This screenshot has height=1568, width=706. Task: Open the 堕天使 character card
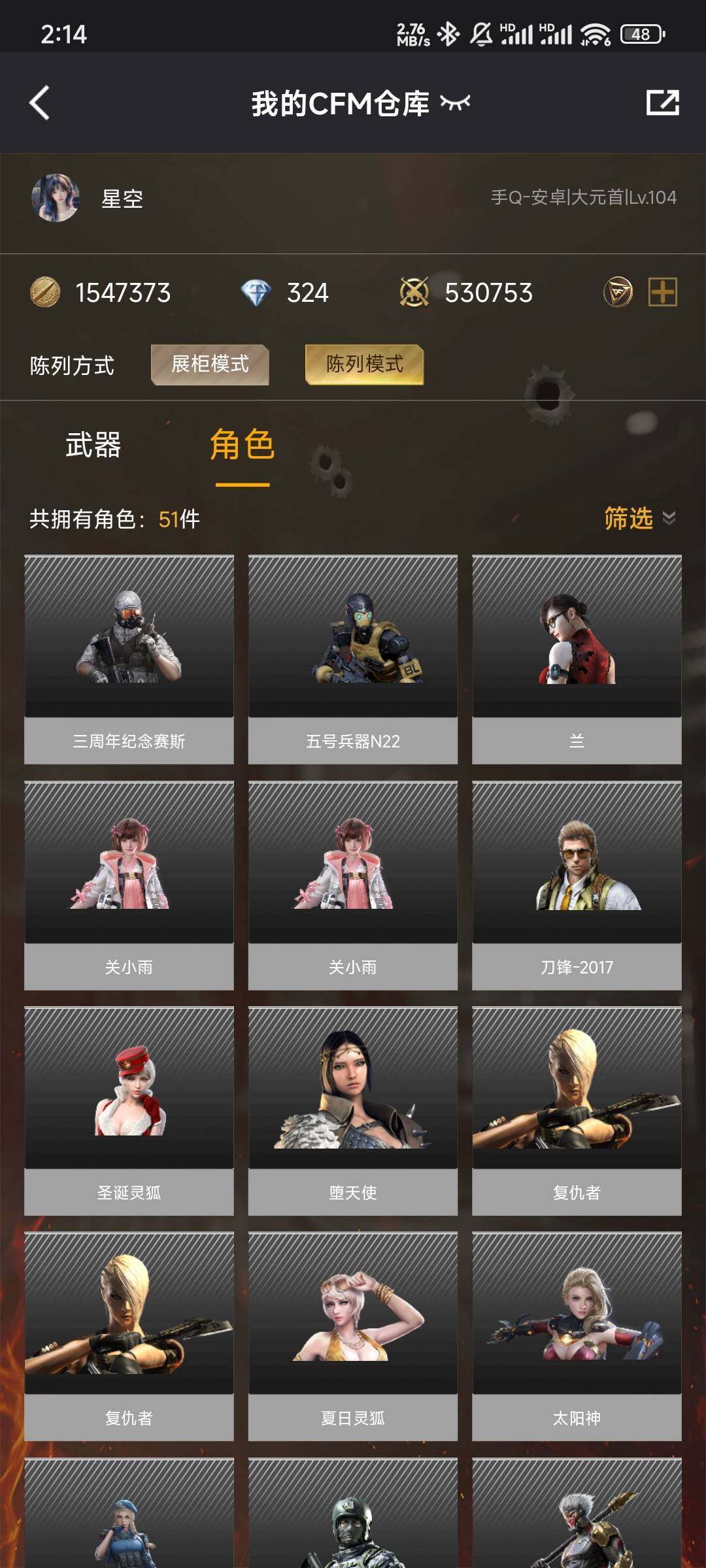click(352, 1110)
